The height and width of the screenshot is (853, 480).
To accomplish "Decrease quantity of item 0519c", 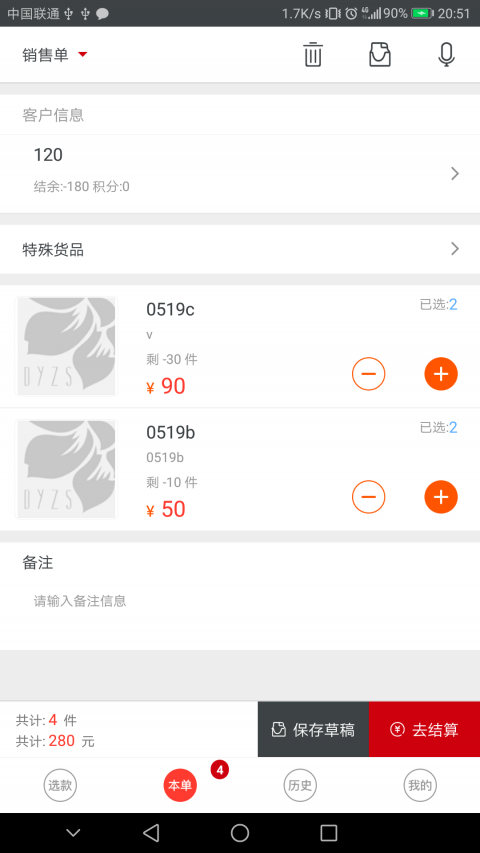I will pos(368,374).
